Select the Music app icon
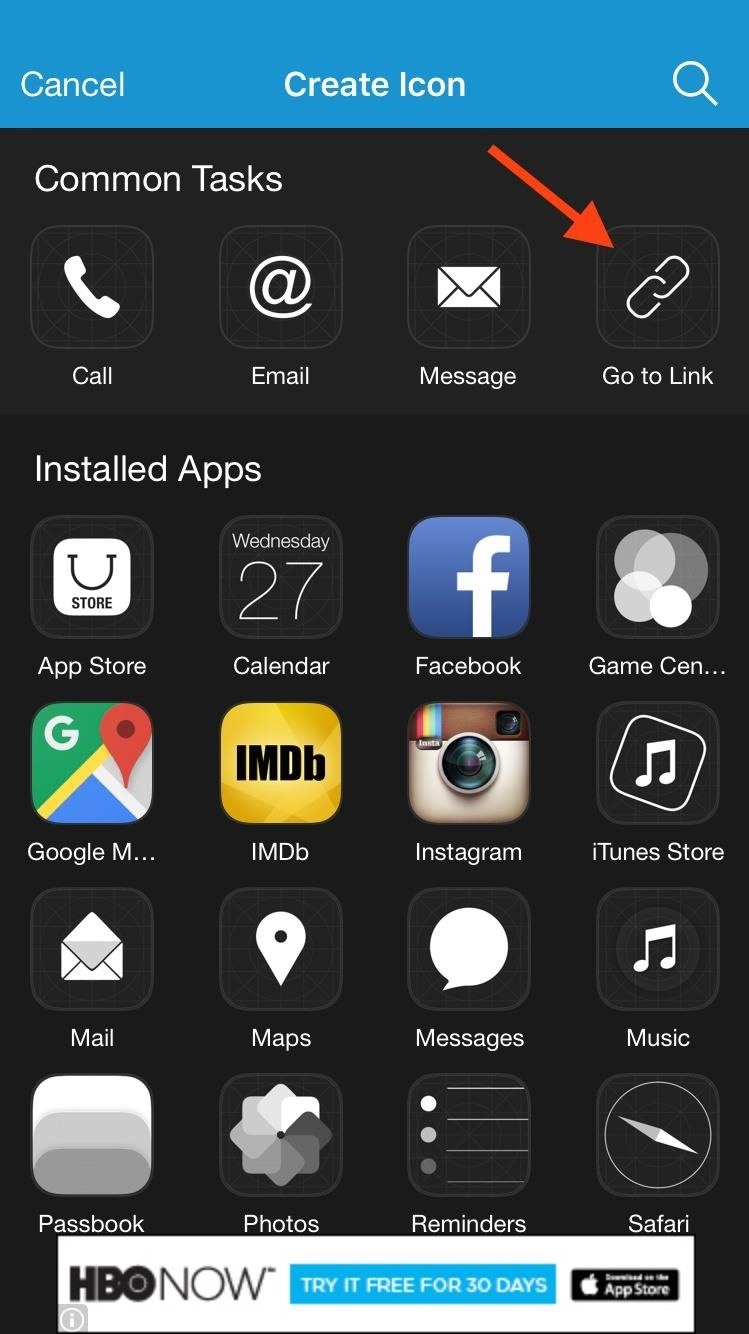The height and width of the screenshot is (1334, 749). tap(657, 948)
